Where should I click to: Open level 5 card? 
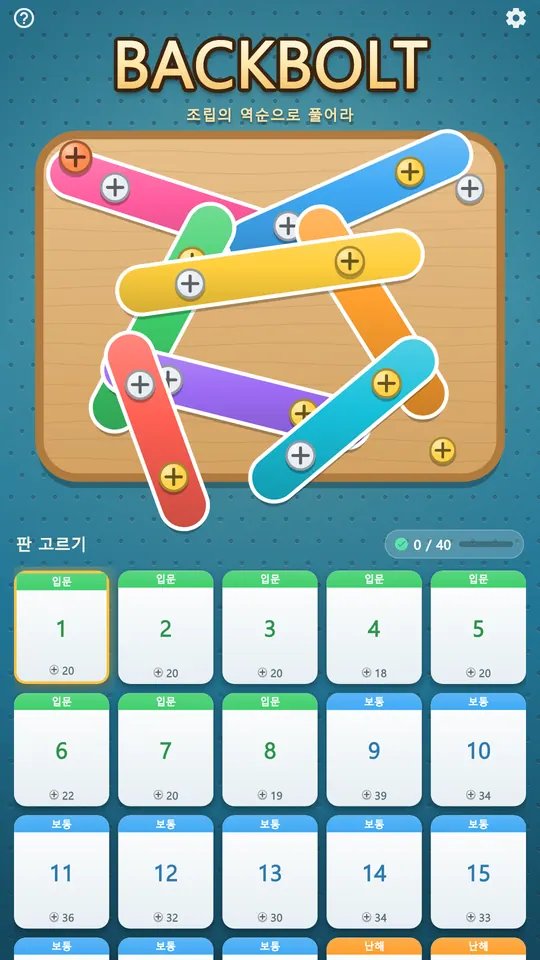click(x=478, y=627)
